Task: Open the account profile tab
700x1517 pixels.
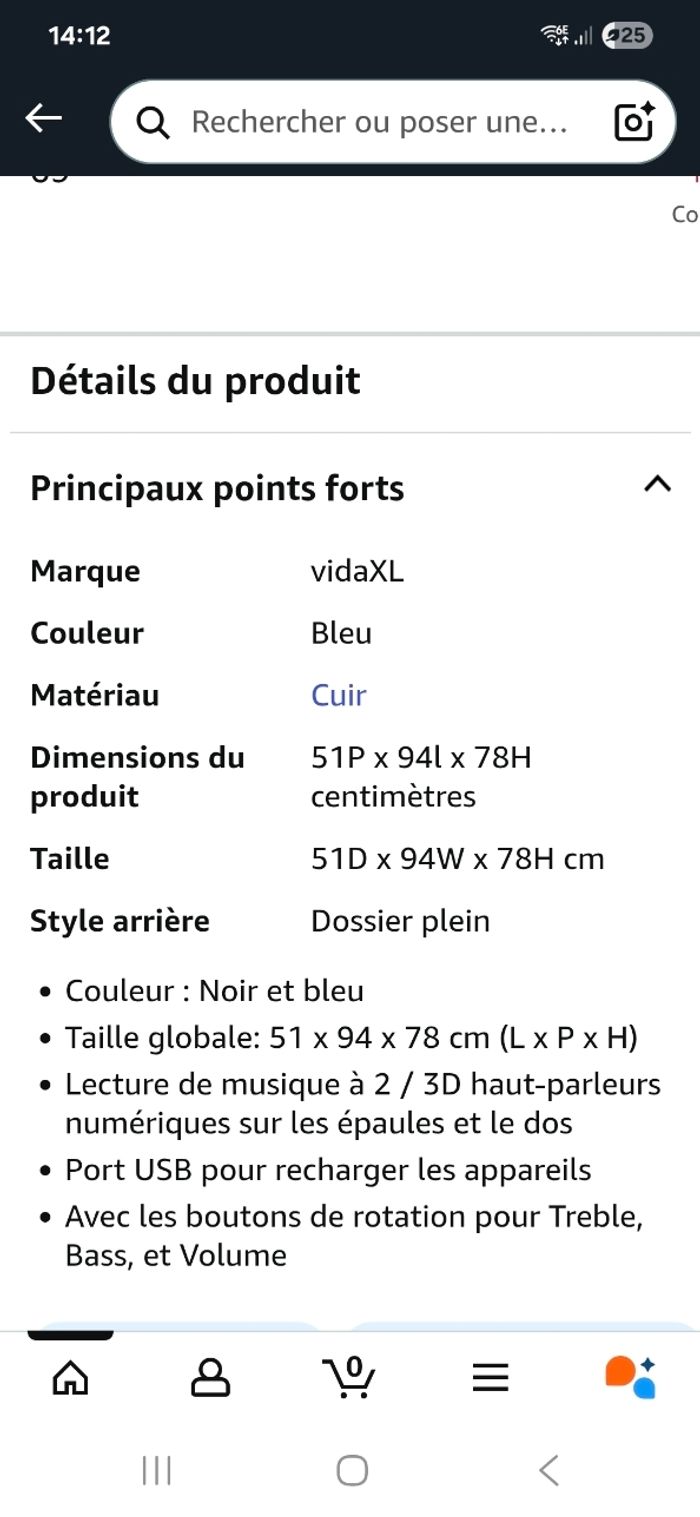Action: [x=210, y=1378]
